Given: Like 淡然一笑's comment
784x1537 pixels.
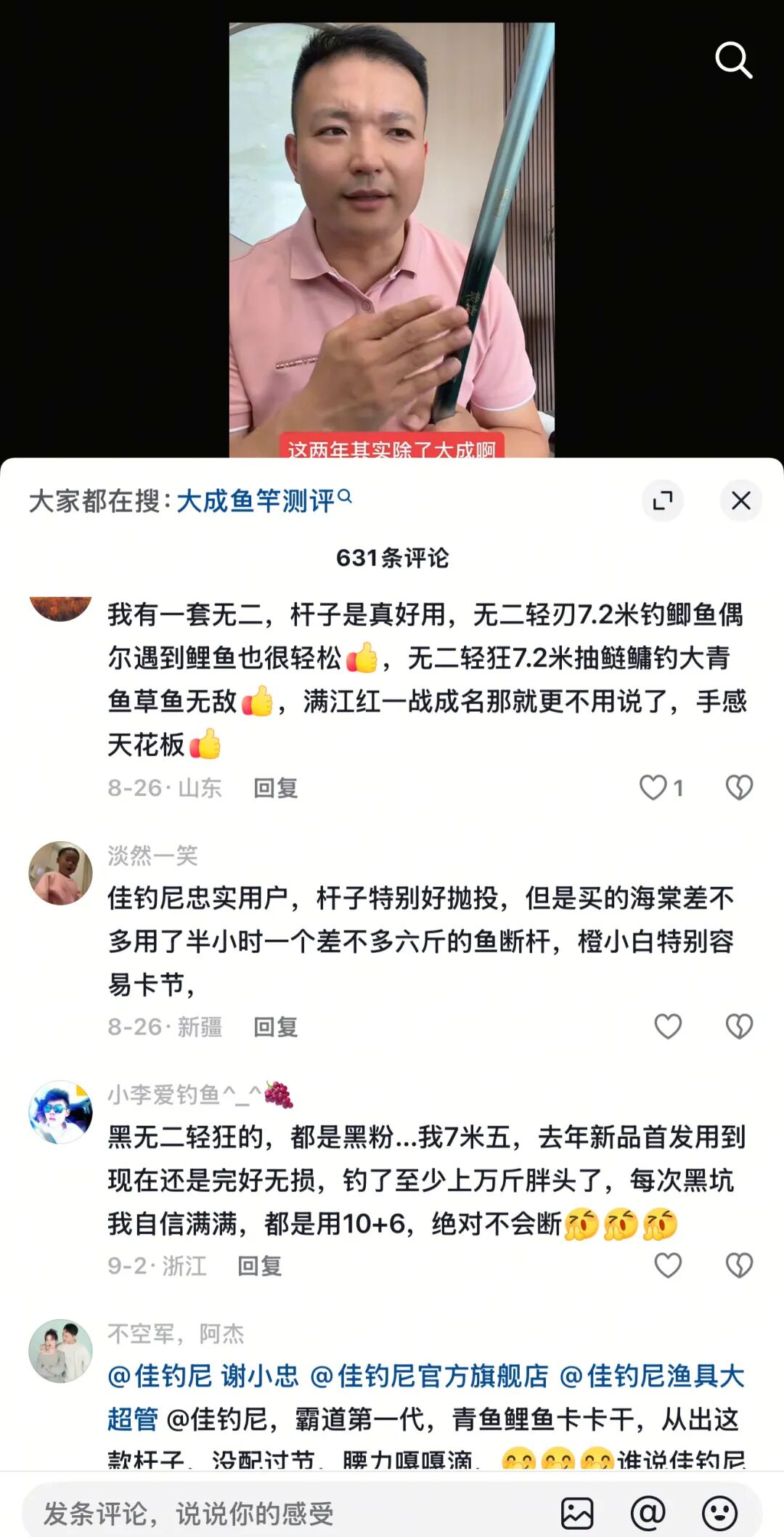Looking at the screenshot, I should point(668,1026).
